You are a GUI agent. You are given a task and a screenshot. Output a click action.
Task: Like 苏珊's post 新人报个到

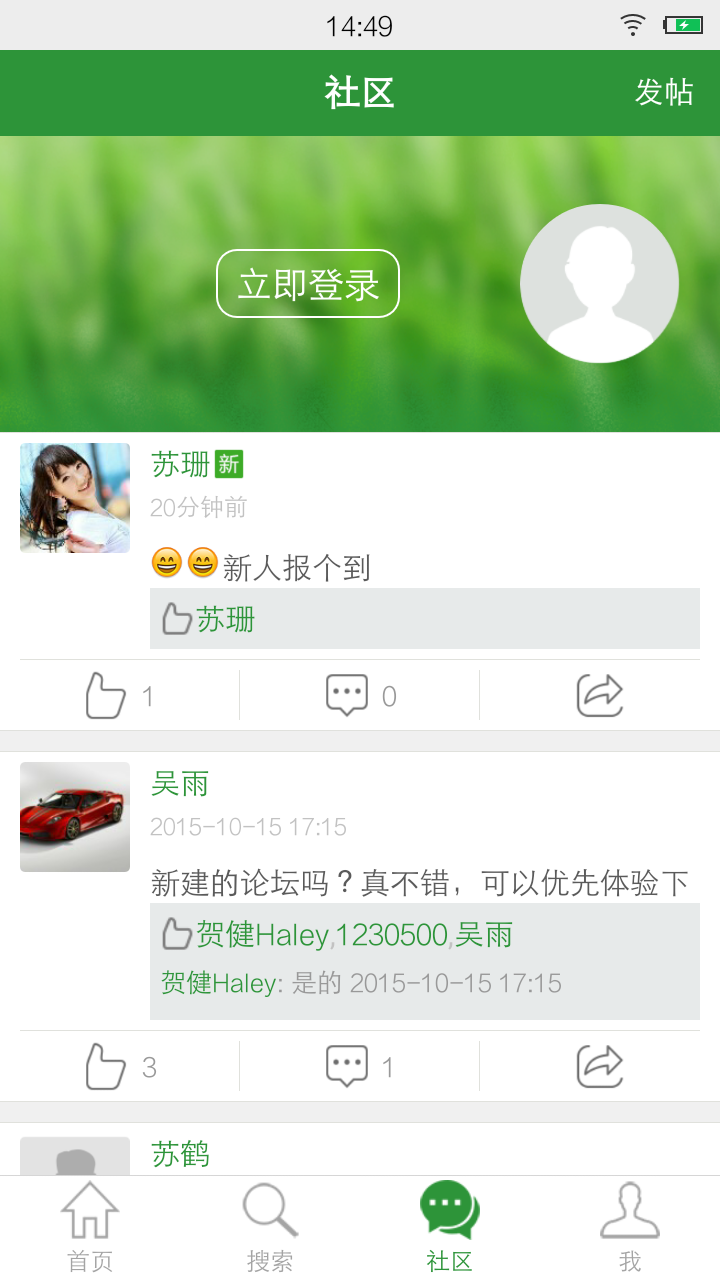[120, 695]
